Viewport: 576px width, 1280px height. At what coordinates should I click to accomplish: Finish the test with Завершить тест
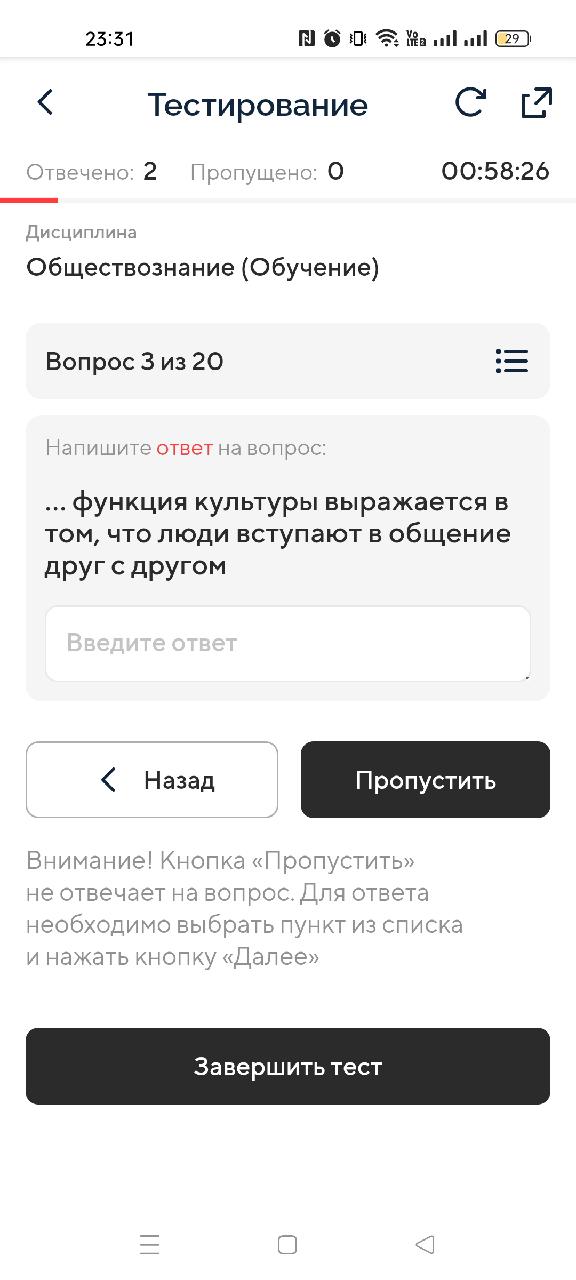[288, 1066]
